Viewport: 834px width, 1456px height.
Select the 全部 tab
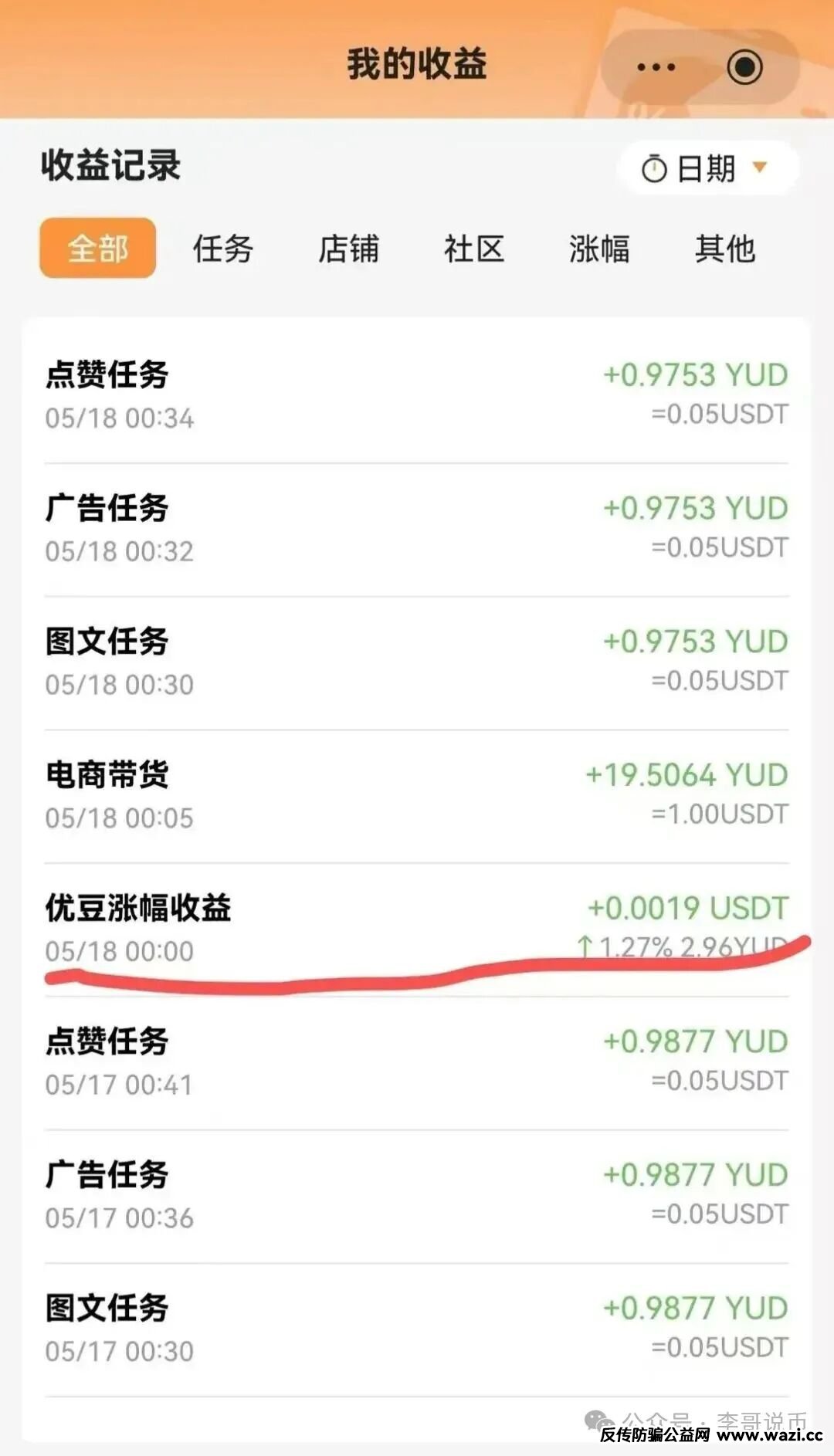pyautogui.click(x=98, y=249)
